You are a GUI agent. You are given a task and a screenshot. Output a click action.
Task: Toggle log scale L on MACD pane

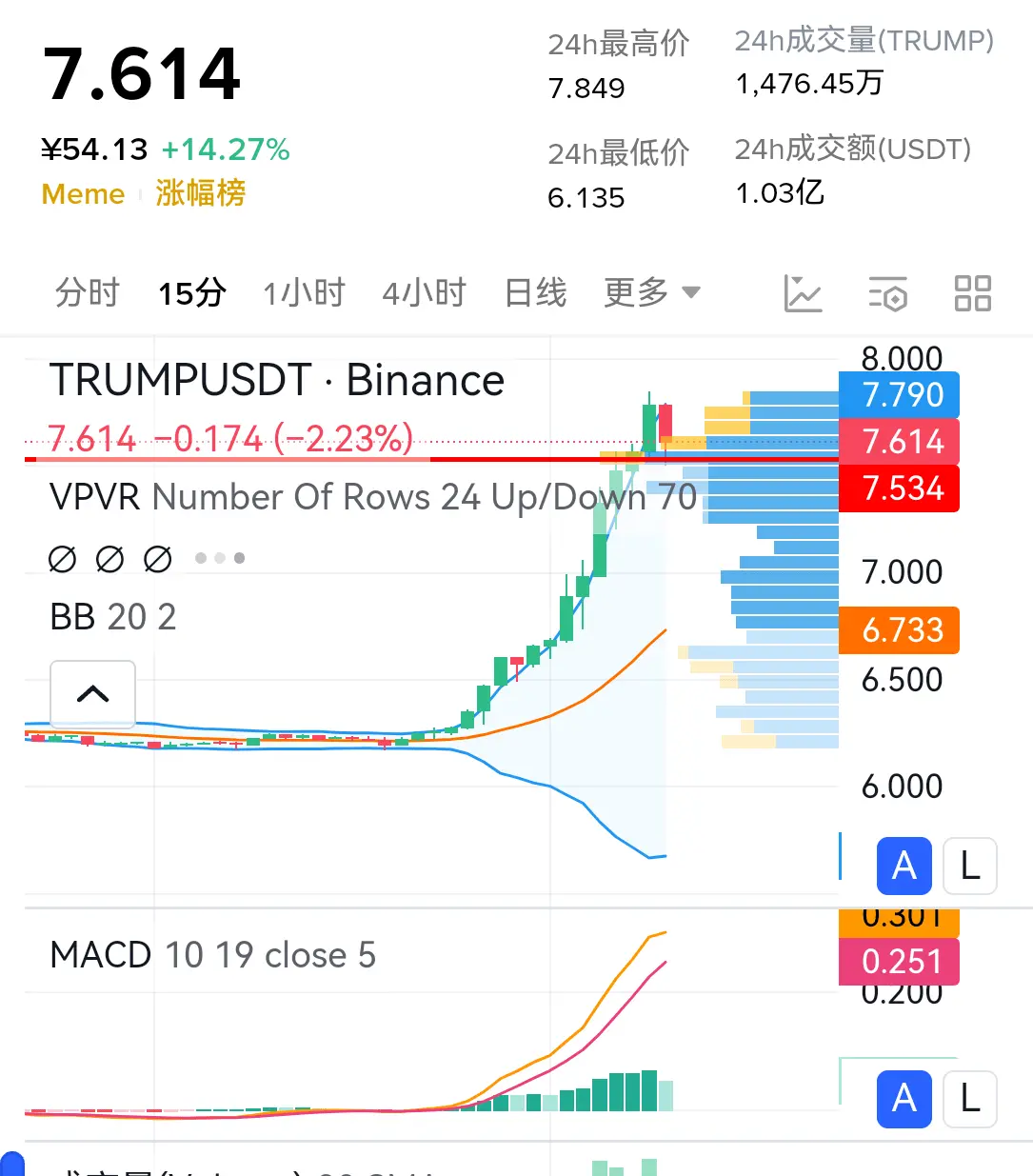point(969,1099)
